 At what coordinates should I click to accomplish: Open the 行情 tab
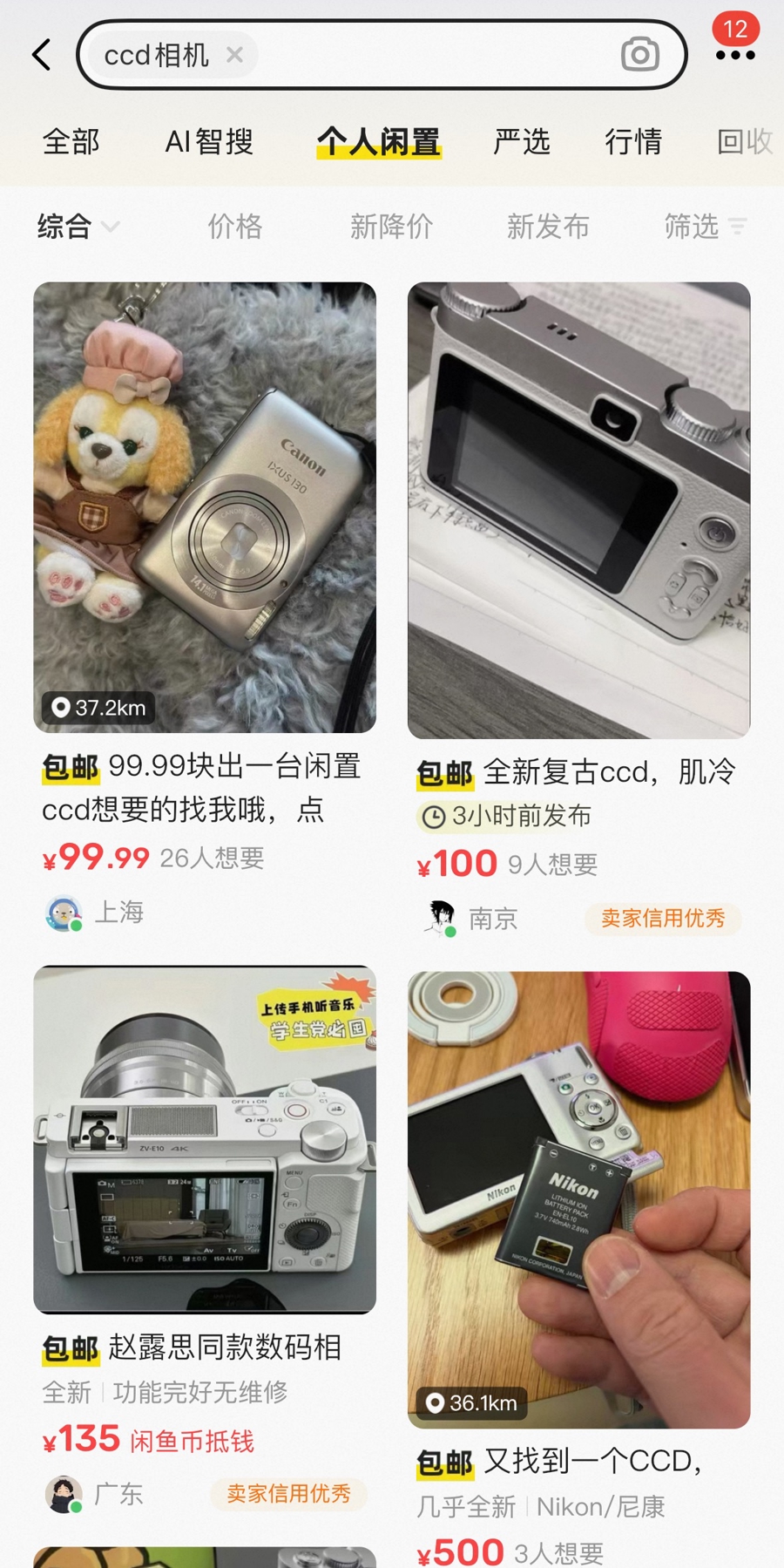pyautogui.click(x=633, y=141)
